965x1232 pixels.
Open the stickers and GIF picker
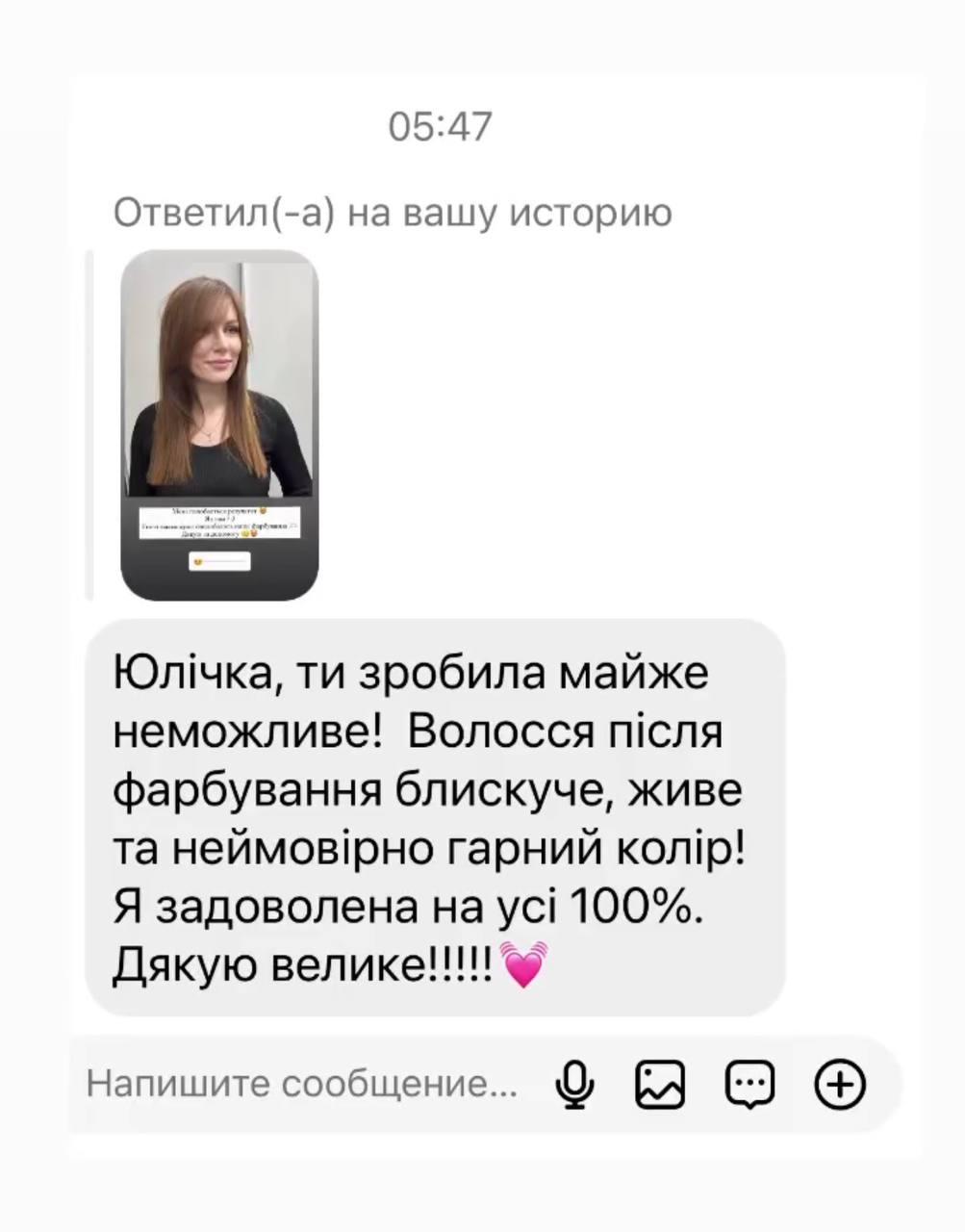[x=749, y=1085]
